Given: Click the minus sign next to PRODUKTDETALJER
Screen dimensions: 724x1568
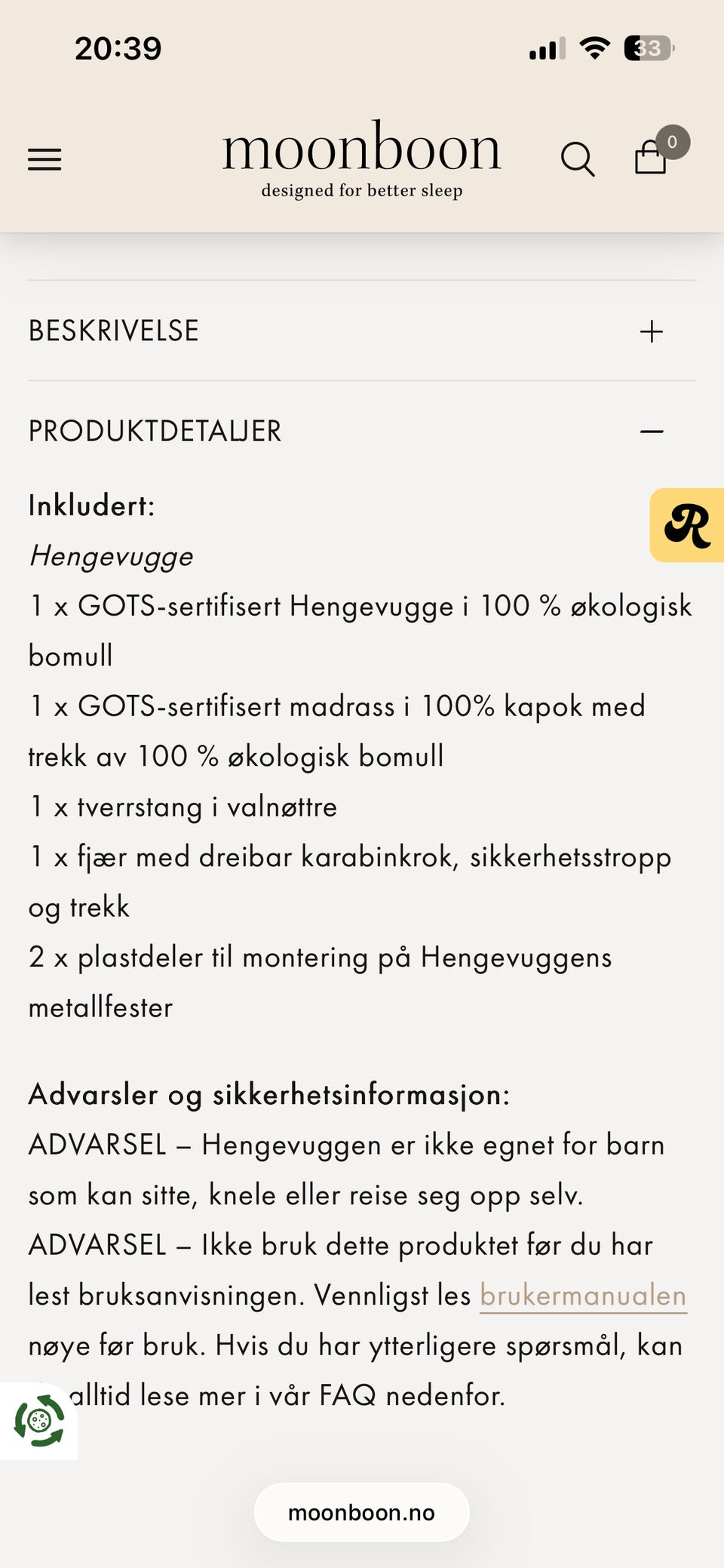Looking at the screenshot, I should tap(651, 431).
